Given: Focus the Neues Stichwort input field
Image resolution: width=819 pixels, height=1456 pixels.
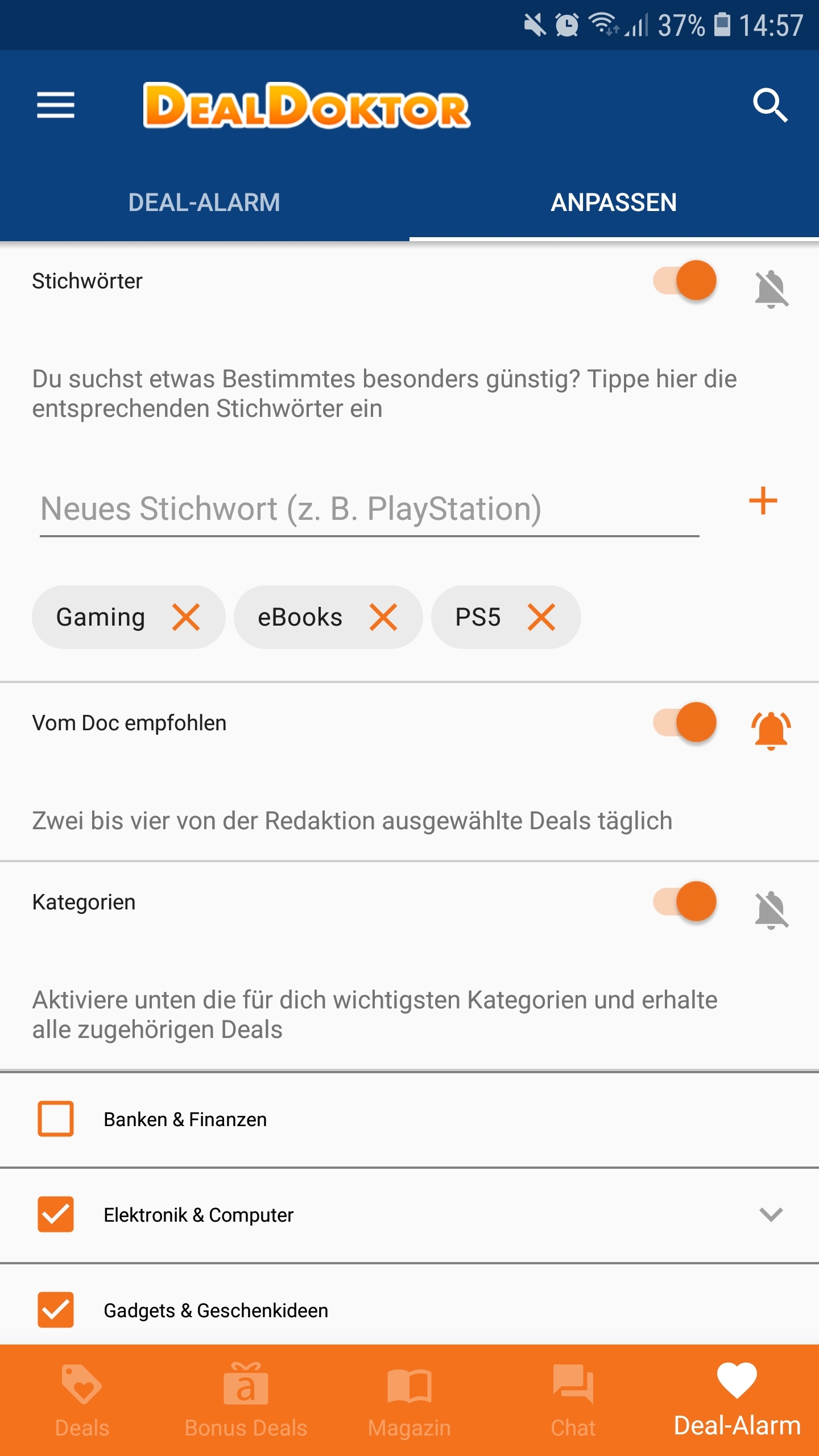Looking at the screenshot, I should (369, 508).
